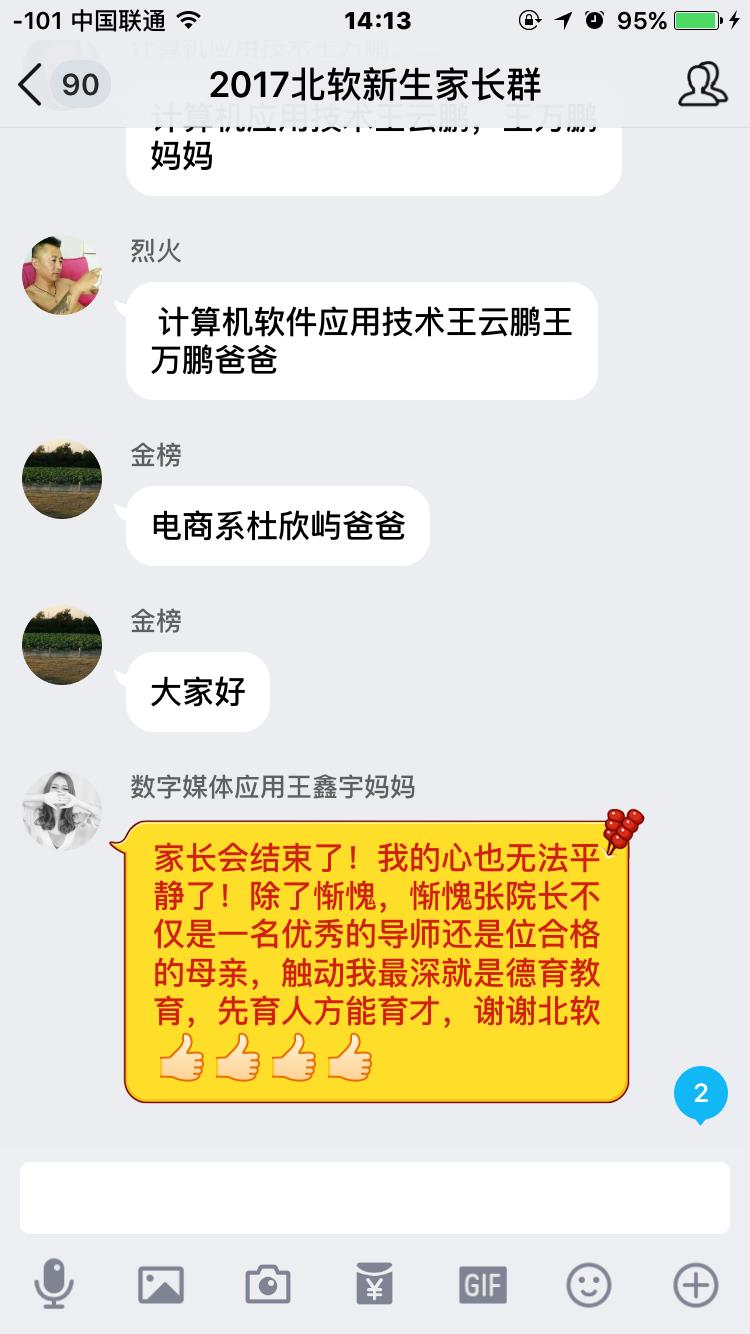750x1334 pixels.
Task: Open 烈火's profile avatar
Action: coord(62,276)
